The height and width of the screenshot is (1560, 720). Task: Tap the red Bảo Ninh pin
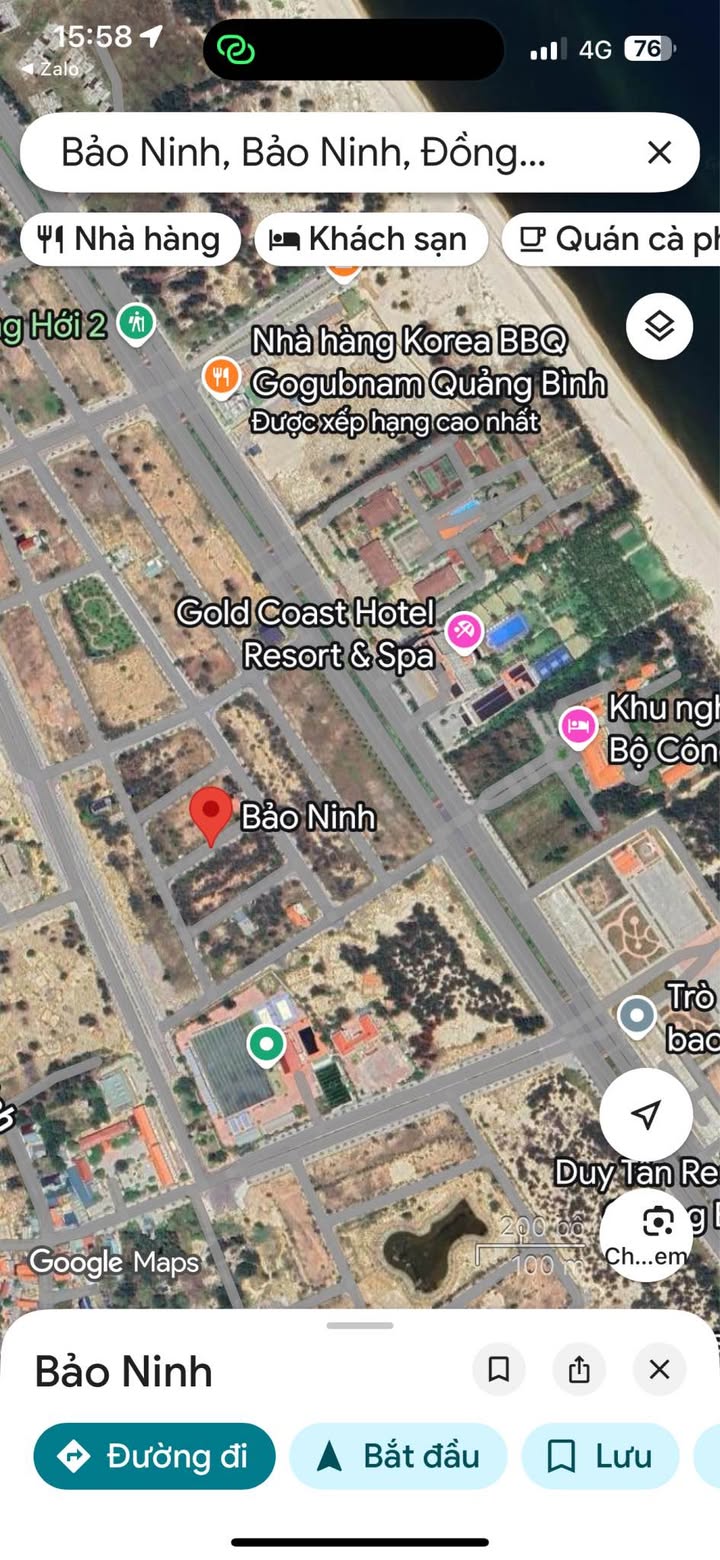210,815
